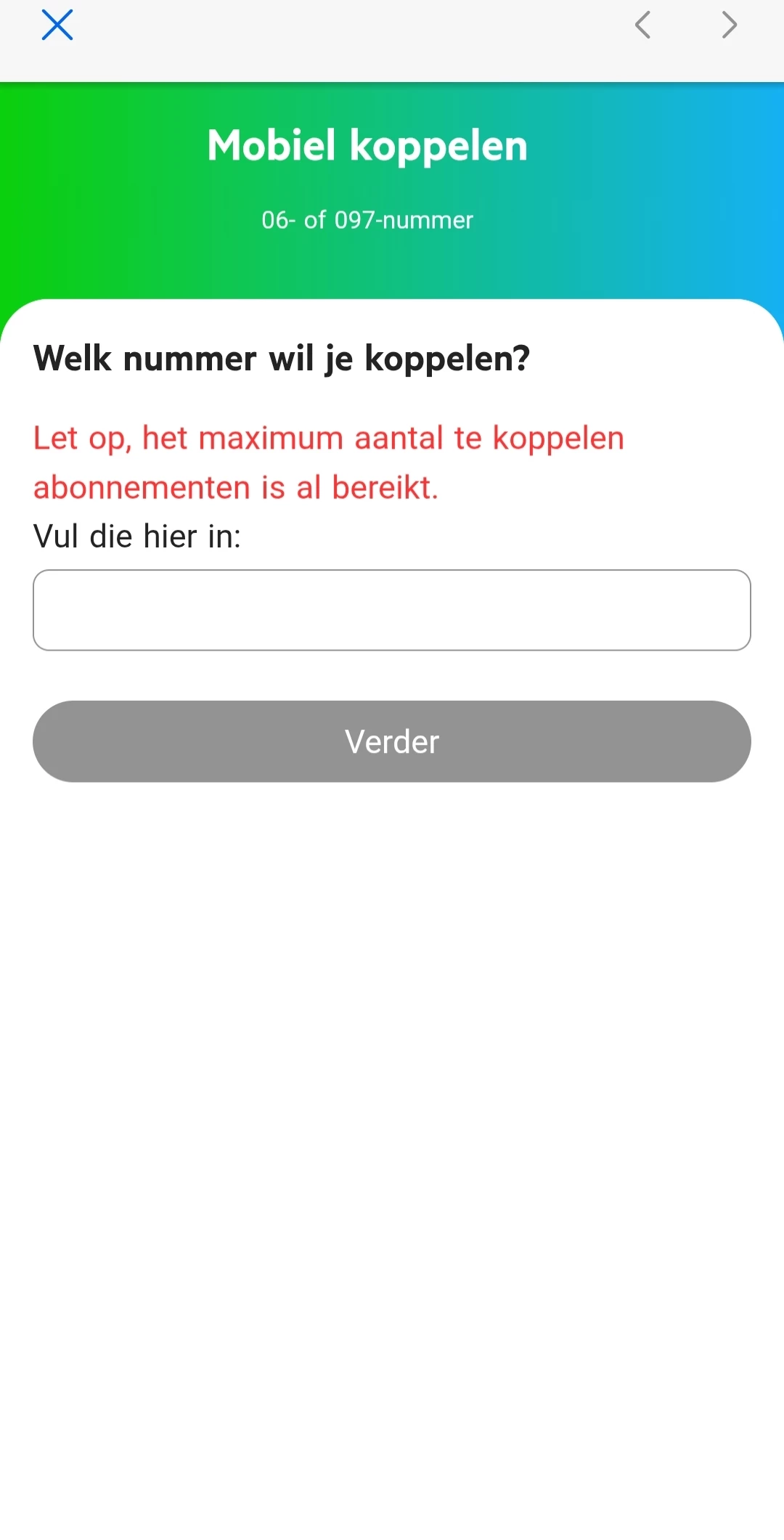Go forward with the right arrow
Viewport: 784px width, 1540px height.
click(730, 25)
